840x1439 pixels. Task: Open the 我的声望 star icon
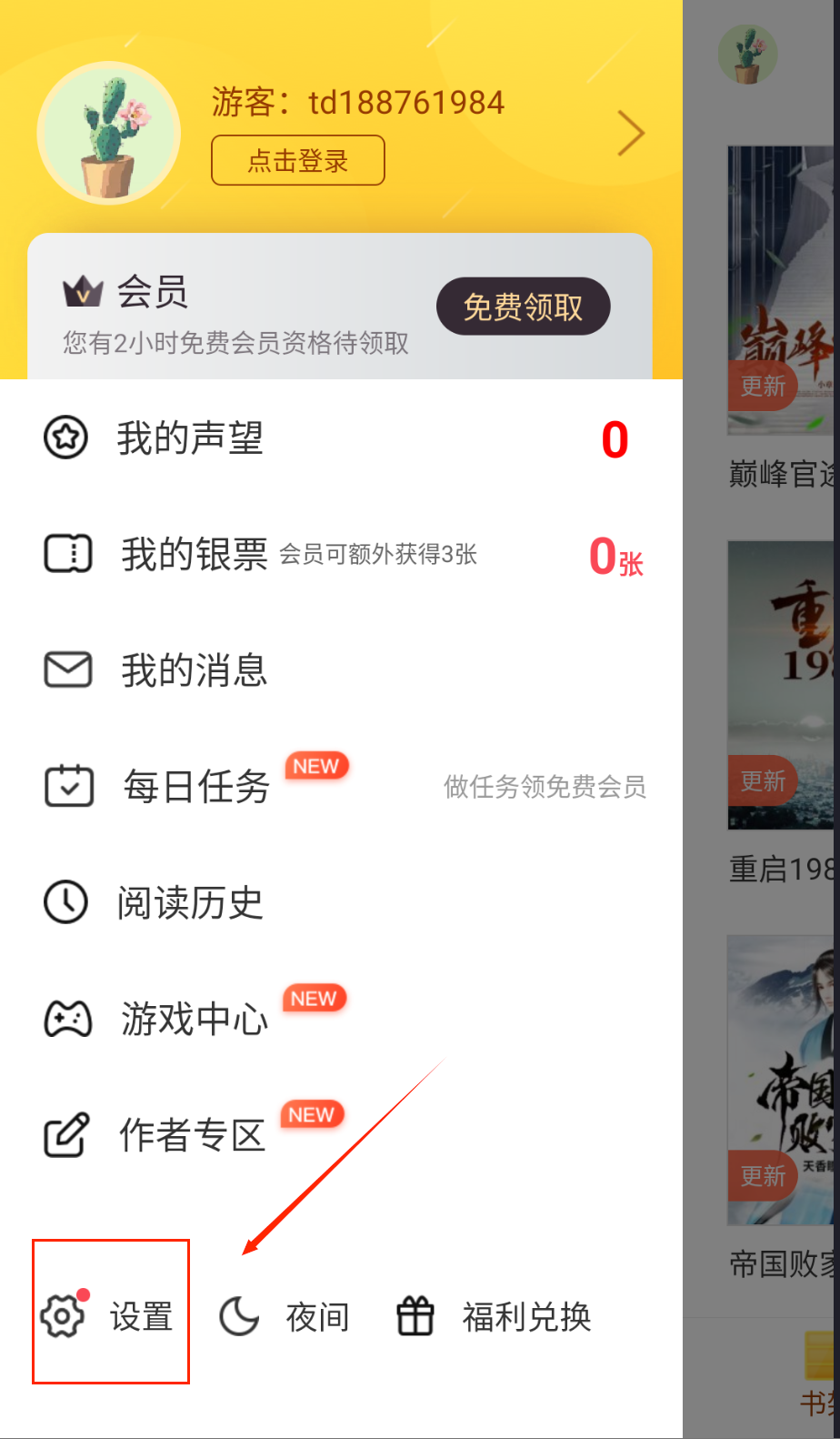tap(65, 438)
